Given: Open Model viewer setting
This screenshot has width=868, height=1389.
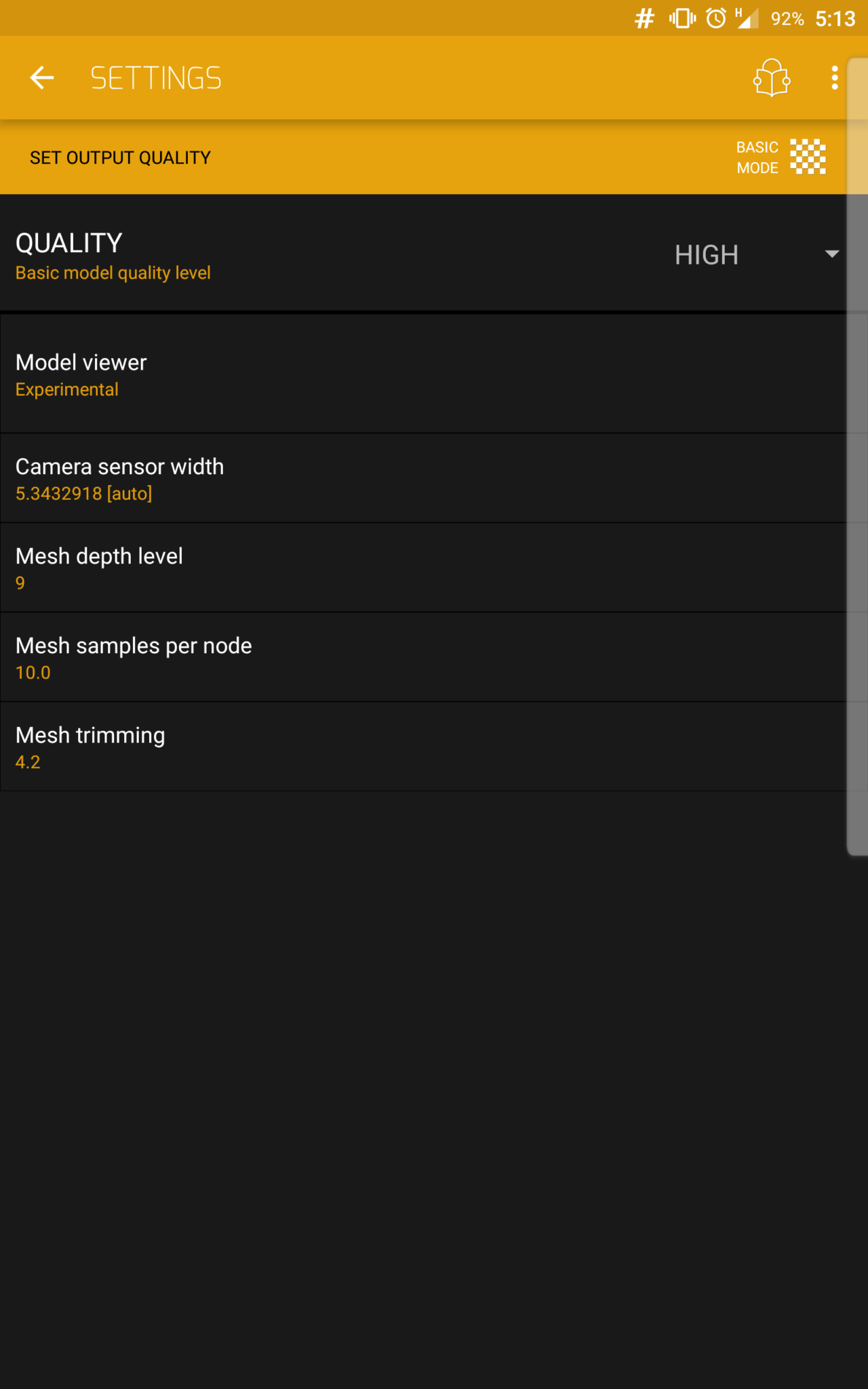Looking at the screenshot, I should (420, 375).
